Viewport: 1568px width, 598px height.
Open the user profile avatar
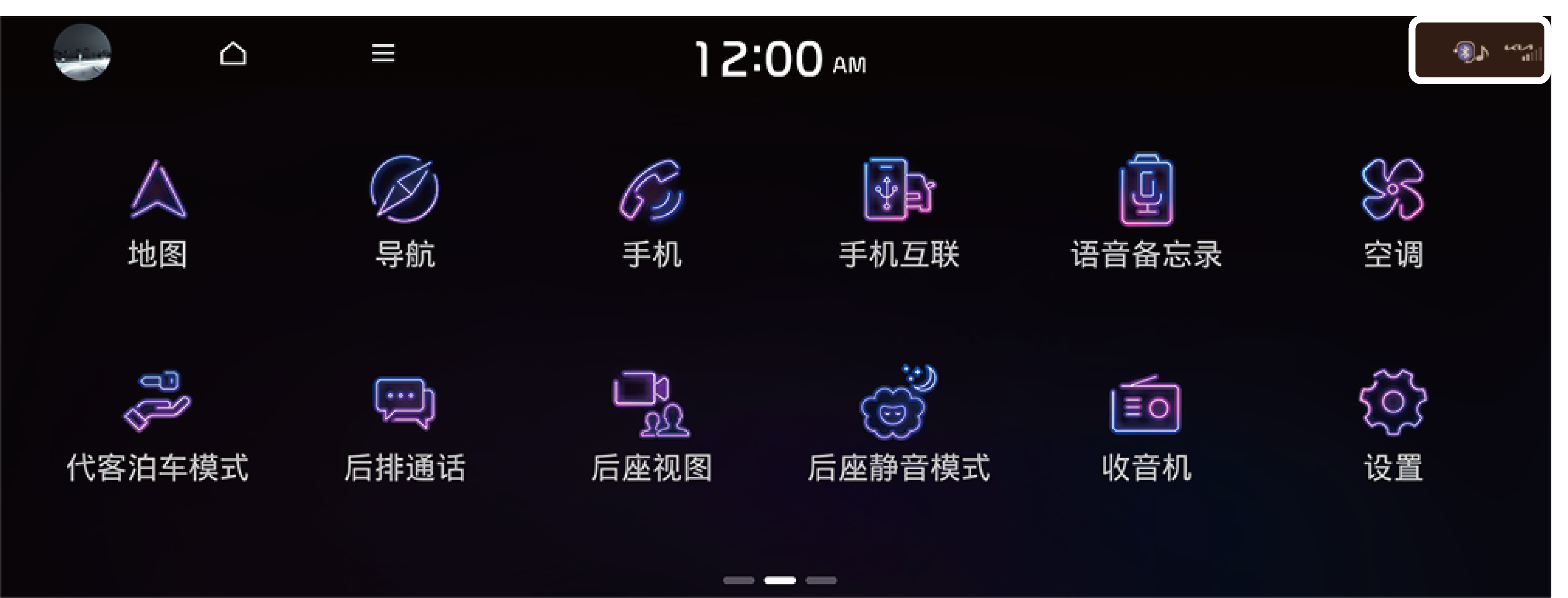click(82, 52)
